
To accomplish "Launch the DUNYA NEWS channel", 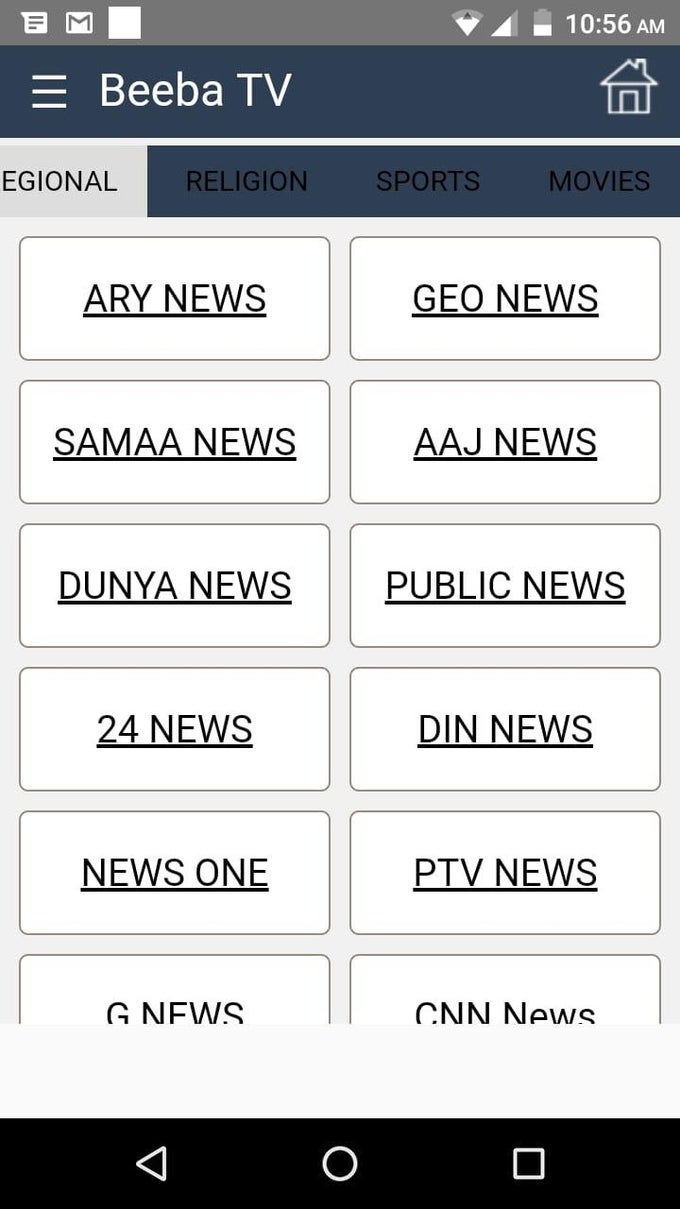I will tap(175, 585).
